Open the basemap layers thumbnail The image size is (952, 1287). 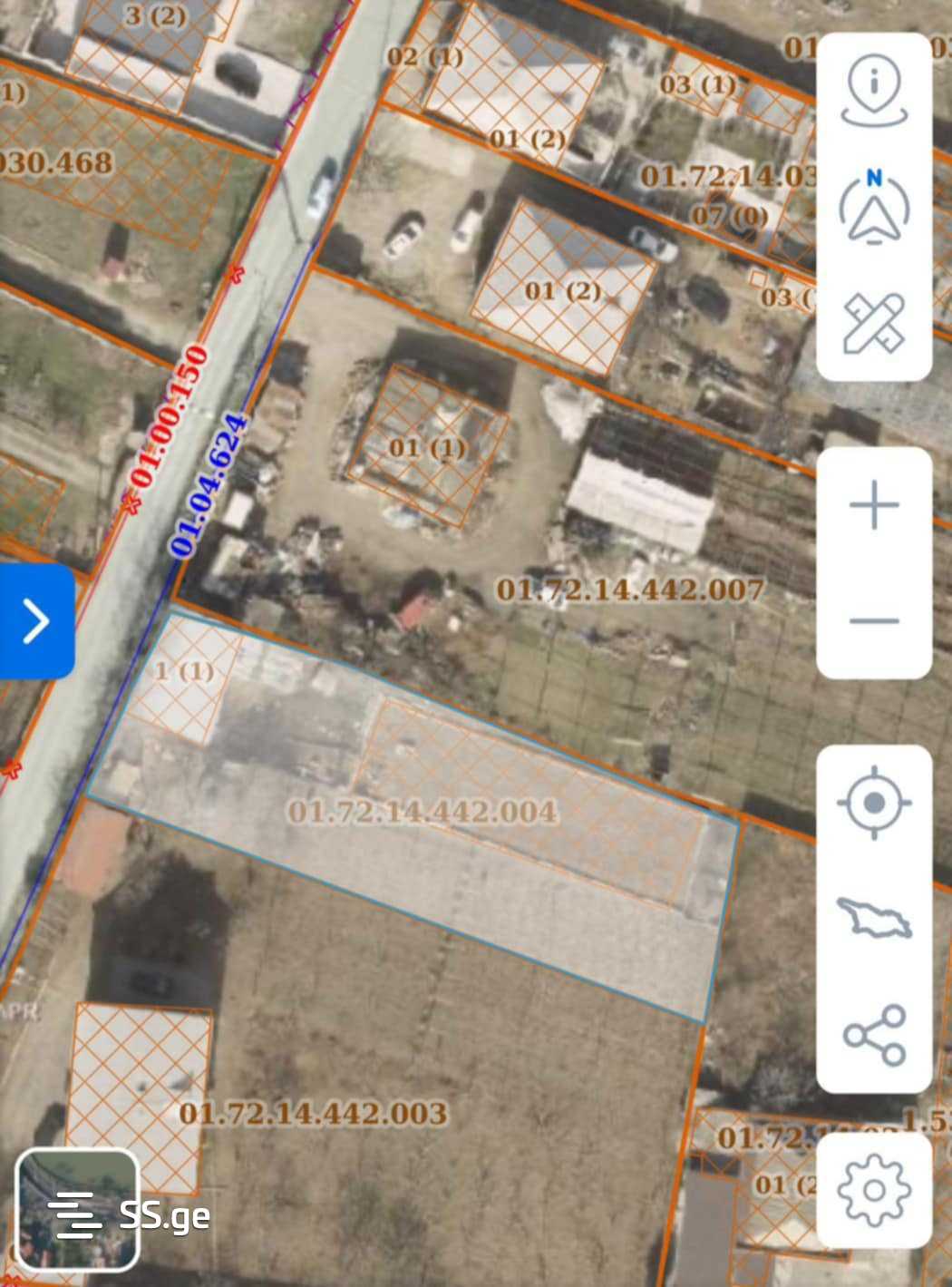pyautogui.click(x=78, y=1210)
